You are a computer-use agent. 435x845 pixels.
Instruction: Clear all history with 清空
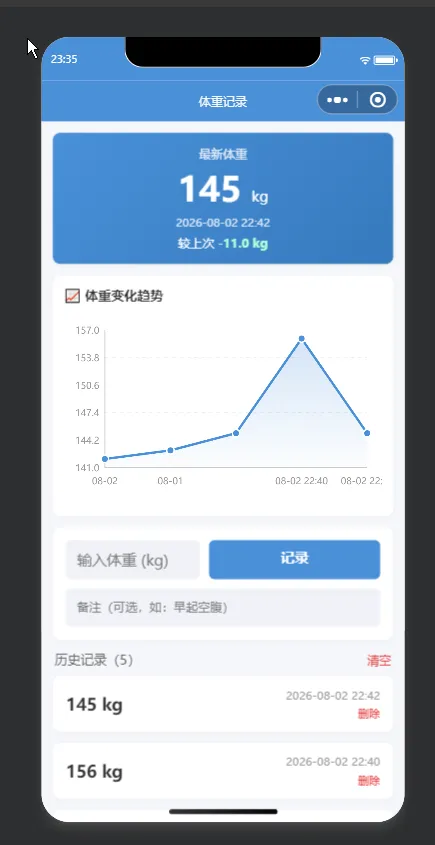(x=379, y=661)
